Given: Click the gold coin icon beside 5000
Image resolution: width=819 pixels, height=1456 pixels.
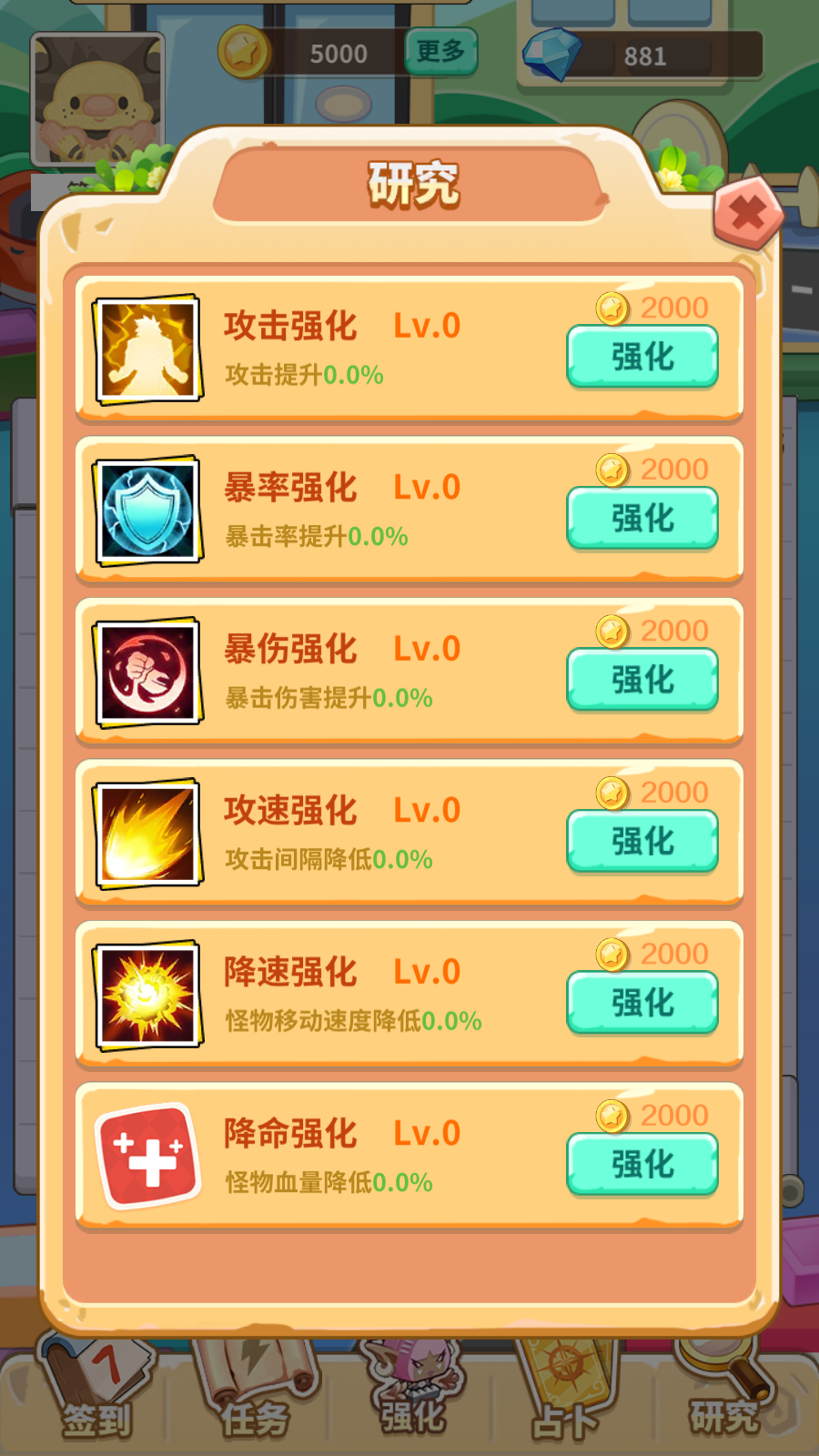Looking at the screenshot, I should 244,52.
